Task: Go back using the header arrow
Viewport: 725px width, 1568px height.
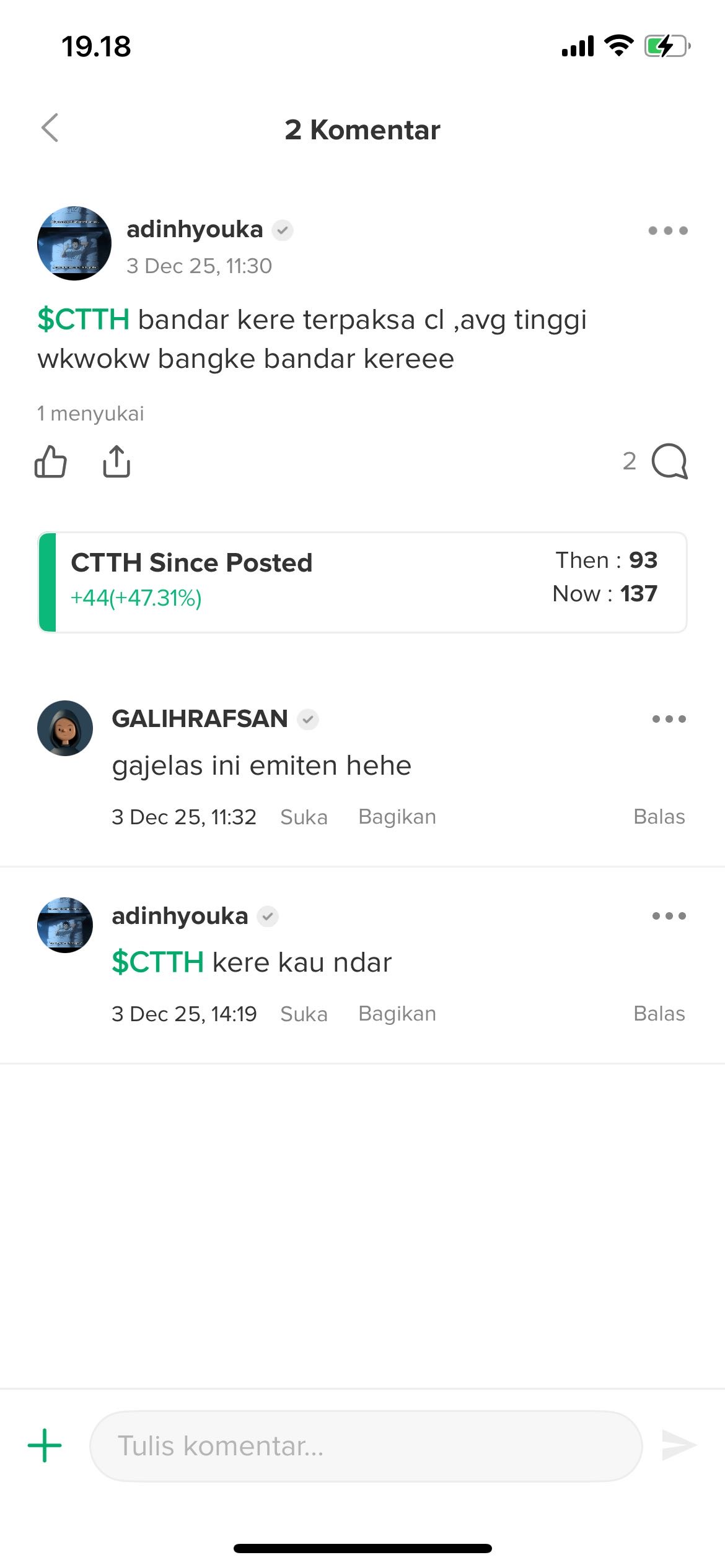Action: (x=50, y=128)
